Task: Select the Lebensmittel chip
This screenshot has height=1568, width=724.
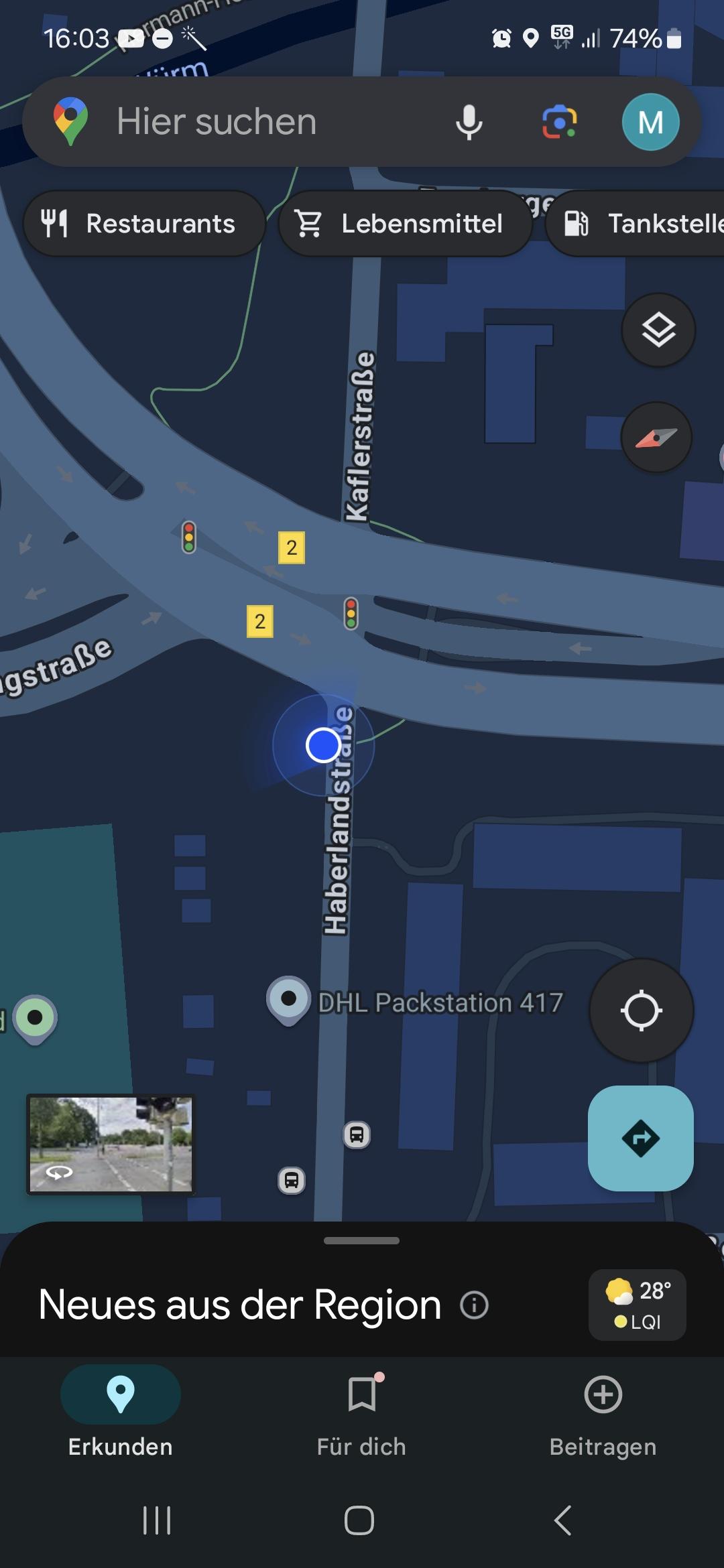Action: click(405, 224)
